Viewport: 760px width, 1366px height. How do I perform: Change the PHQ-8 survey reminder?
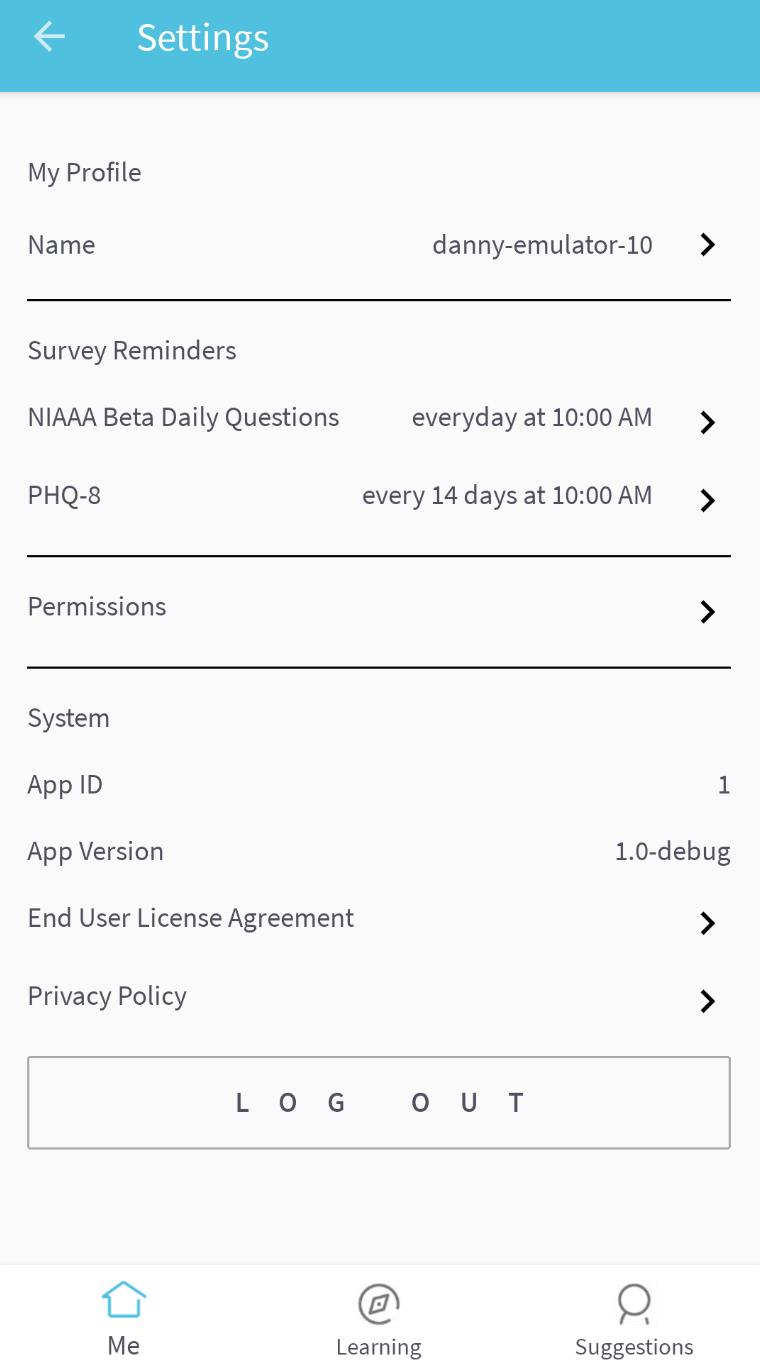pyautogui.click(x=379, y=497)
